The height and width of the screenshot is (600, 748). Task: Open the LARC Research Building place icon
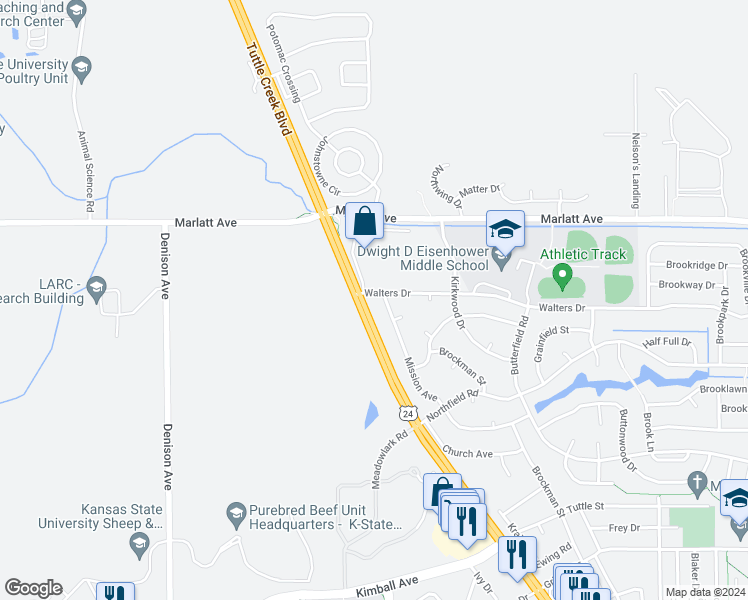[96, 289]
